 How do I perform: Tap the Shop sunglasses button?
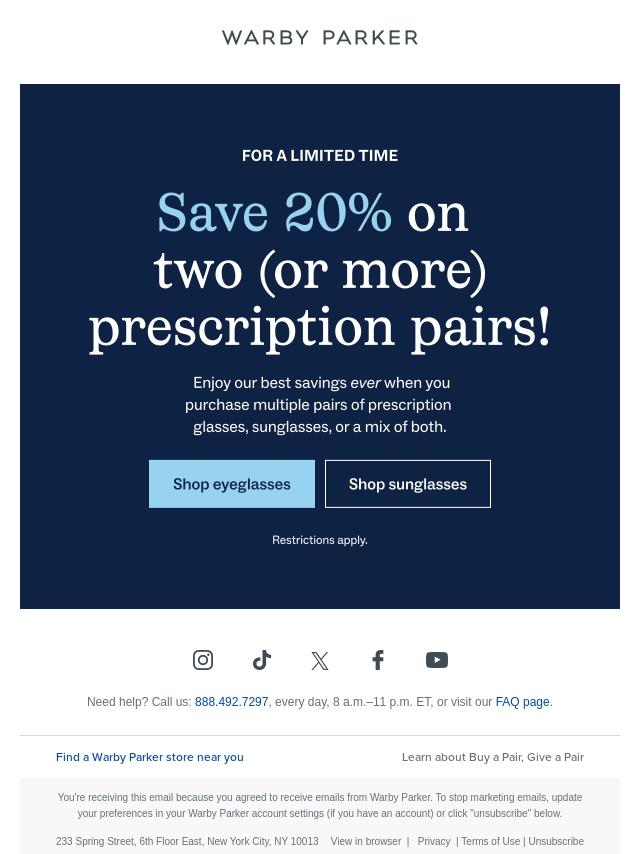407,484
